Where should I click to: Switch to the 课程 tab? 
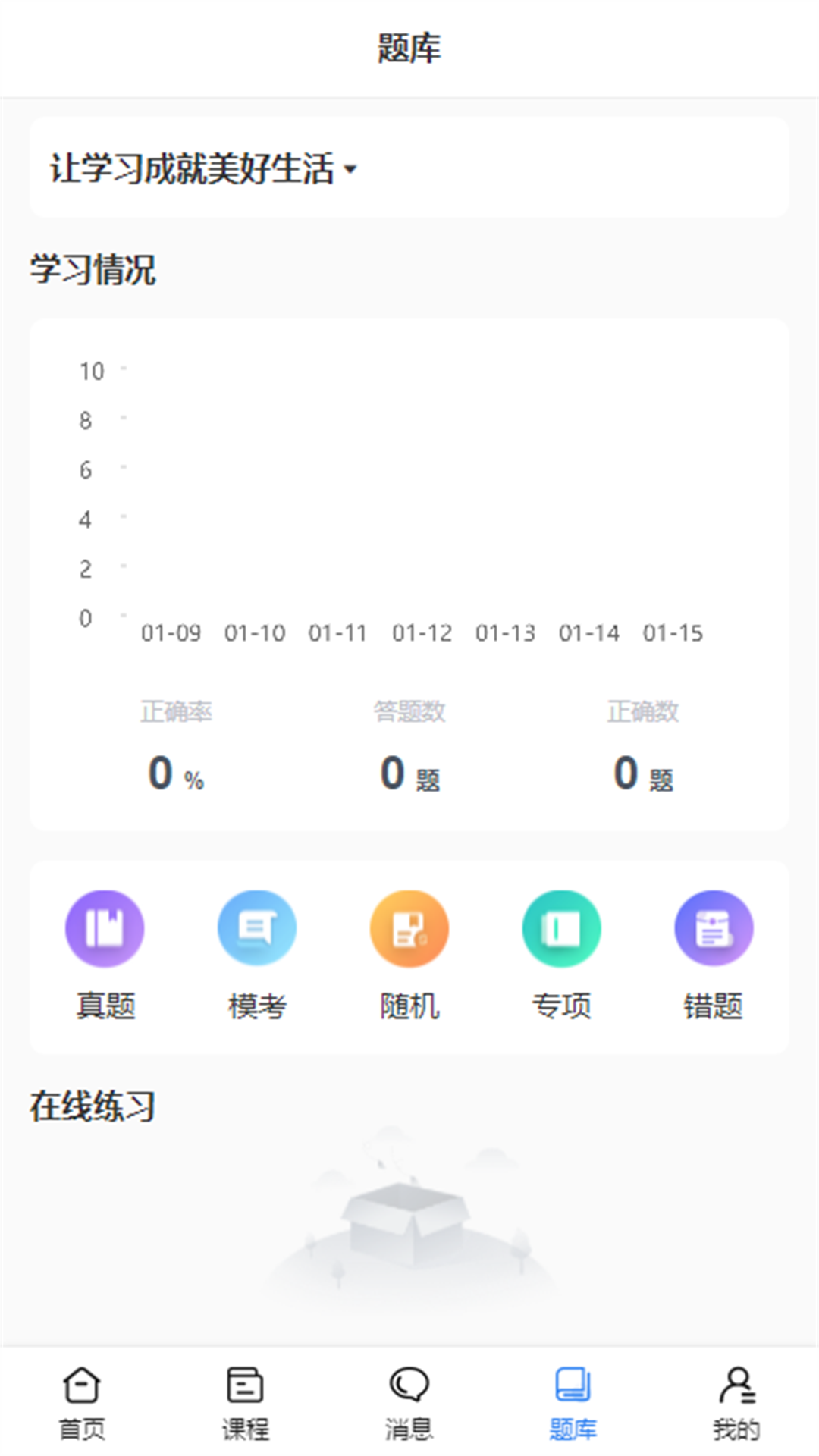[x=246, y=1403]
